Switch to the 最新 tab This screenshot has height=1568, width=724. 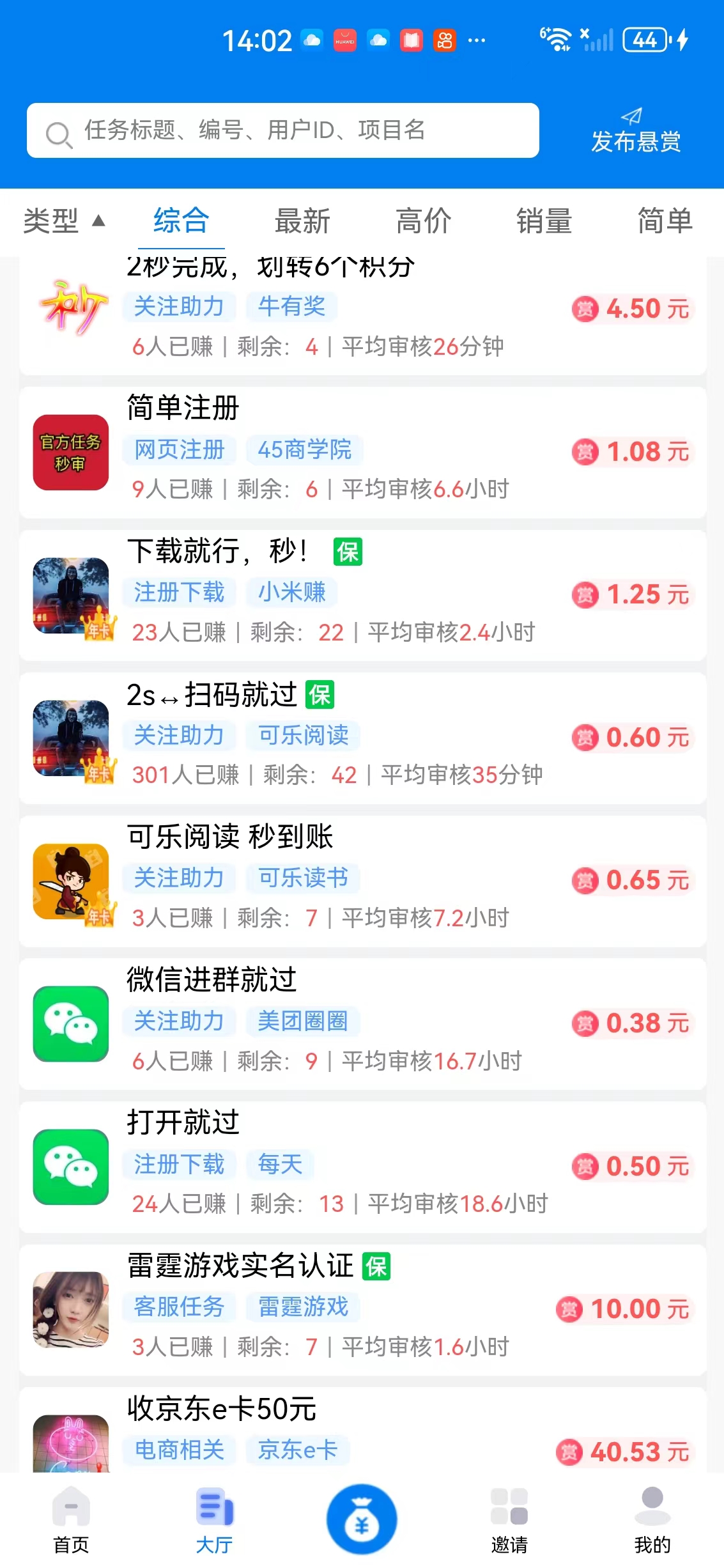302,221
